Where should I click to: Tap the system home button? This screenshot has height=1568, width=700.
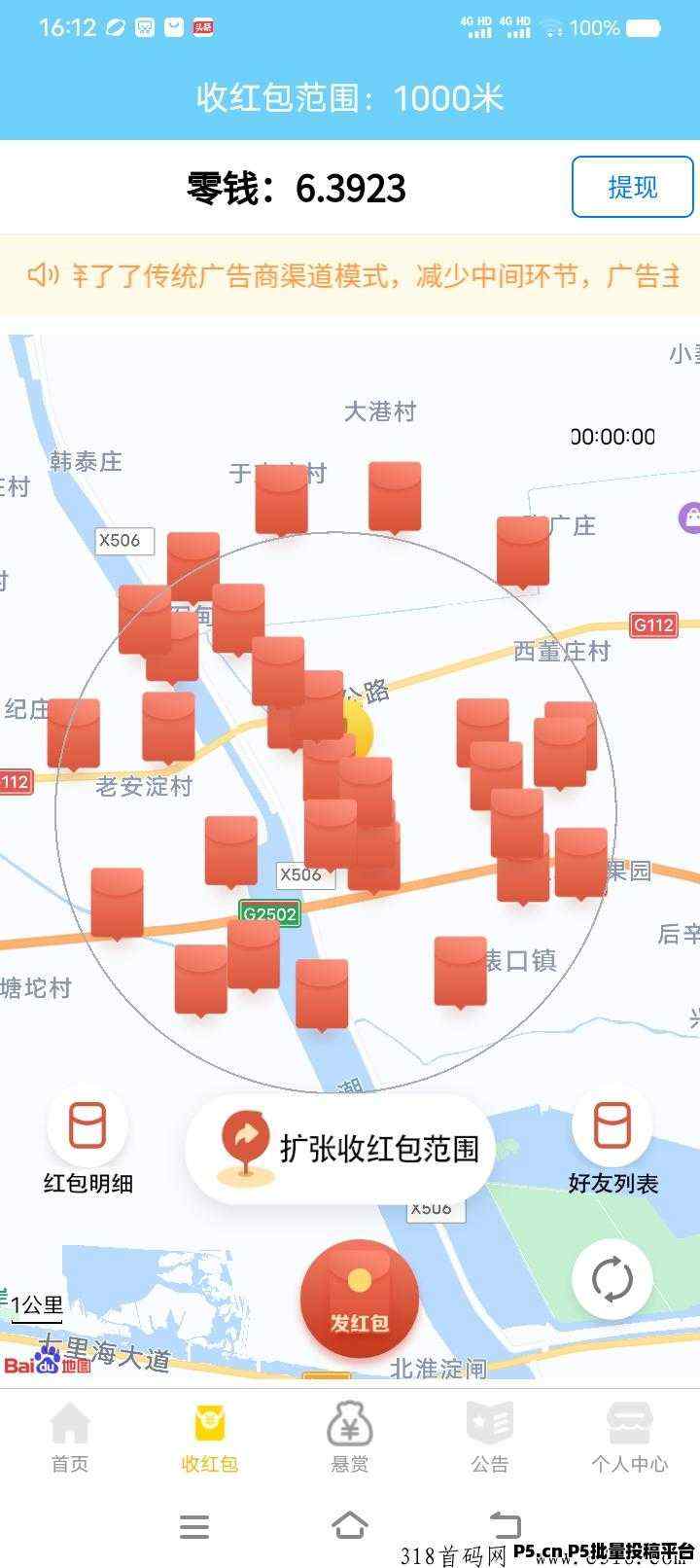click(x=350, y=1525)
